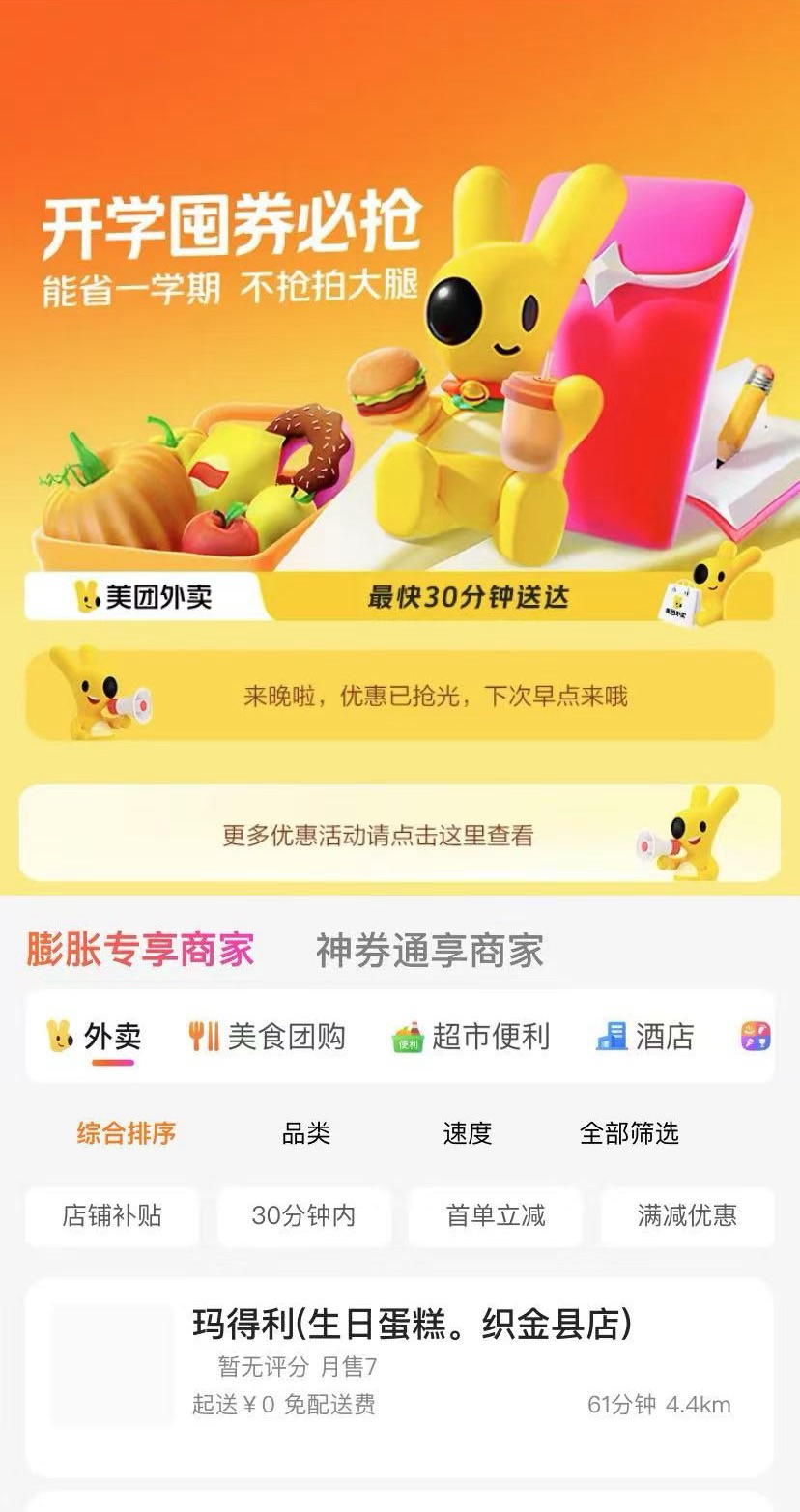The height and width of the screenshot is (1512, 800).
Task: Open the 品类 filter
Action: pos(306,1133)
